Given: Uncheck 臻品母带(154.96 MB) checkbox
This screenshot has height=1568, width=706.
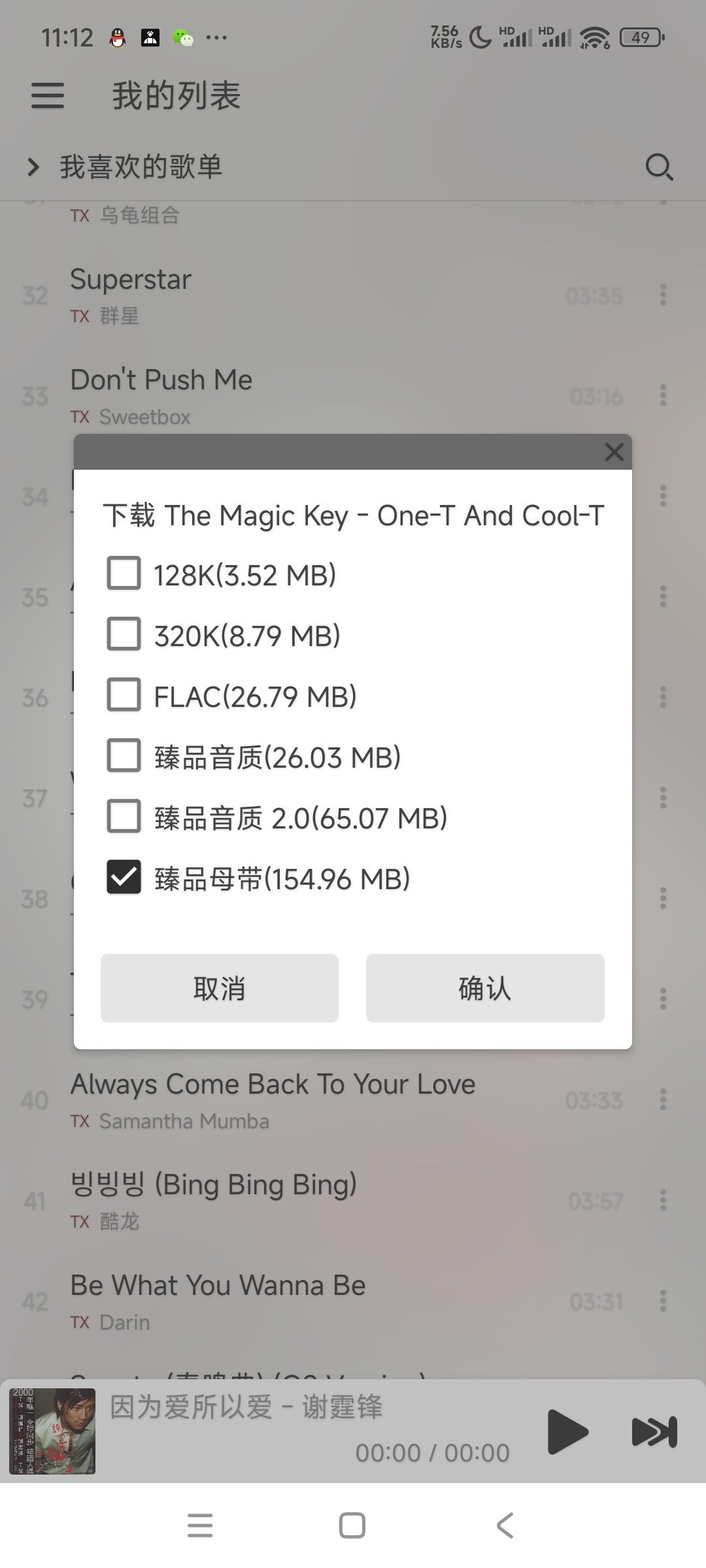Looking at the screenshot, I should click(124, 877).
